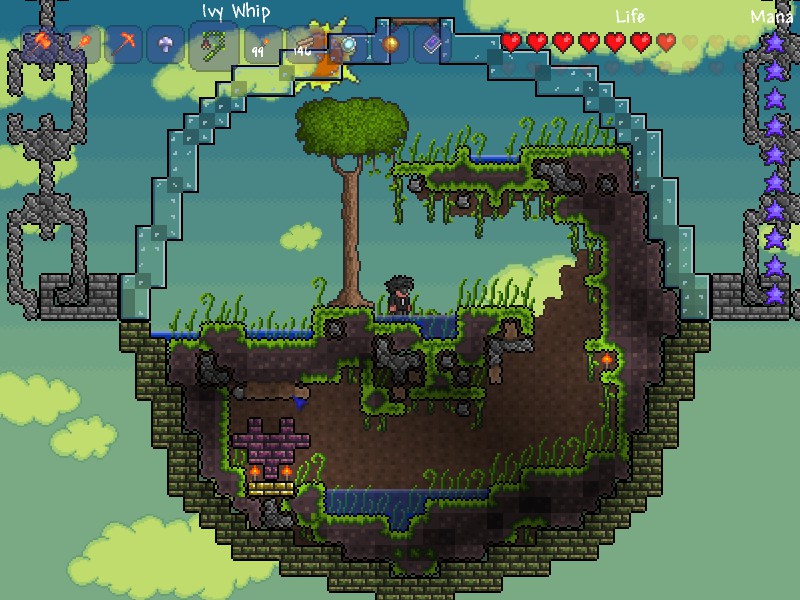The height and width of the screenshot is (600, 800).
Task: Equip the molten pickaxe from hotbar
Action: tap(123, 44)
